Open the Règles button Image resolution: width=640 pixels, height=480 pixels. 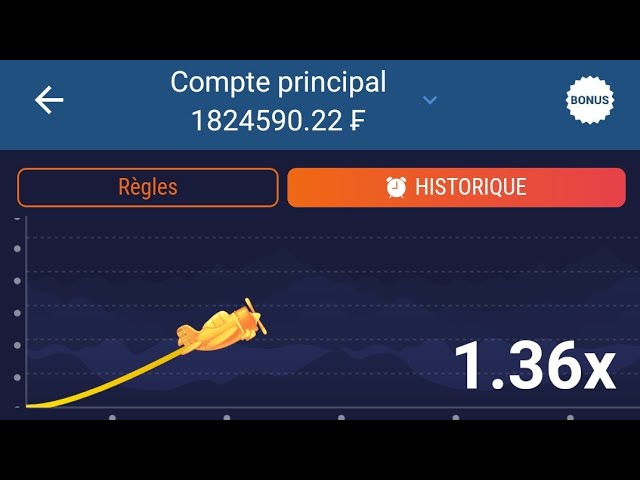click(148, 188)
